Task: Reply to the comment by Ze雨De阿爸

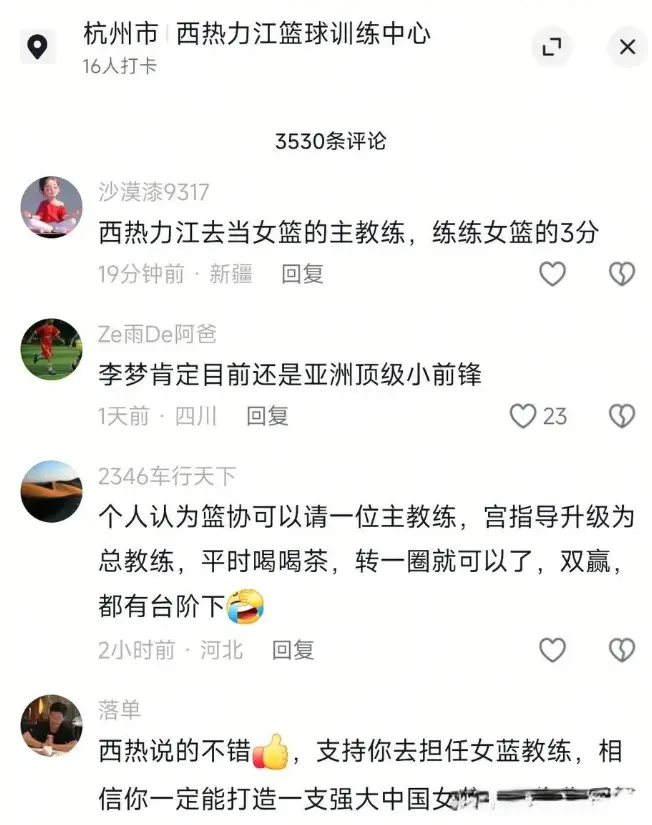Action: 268,416
